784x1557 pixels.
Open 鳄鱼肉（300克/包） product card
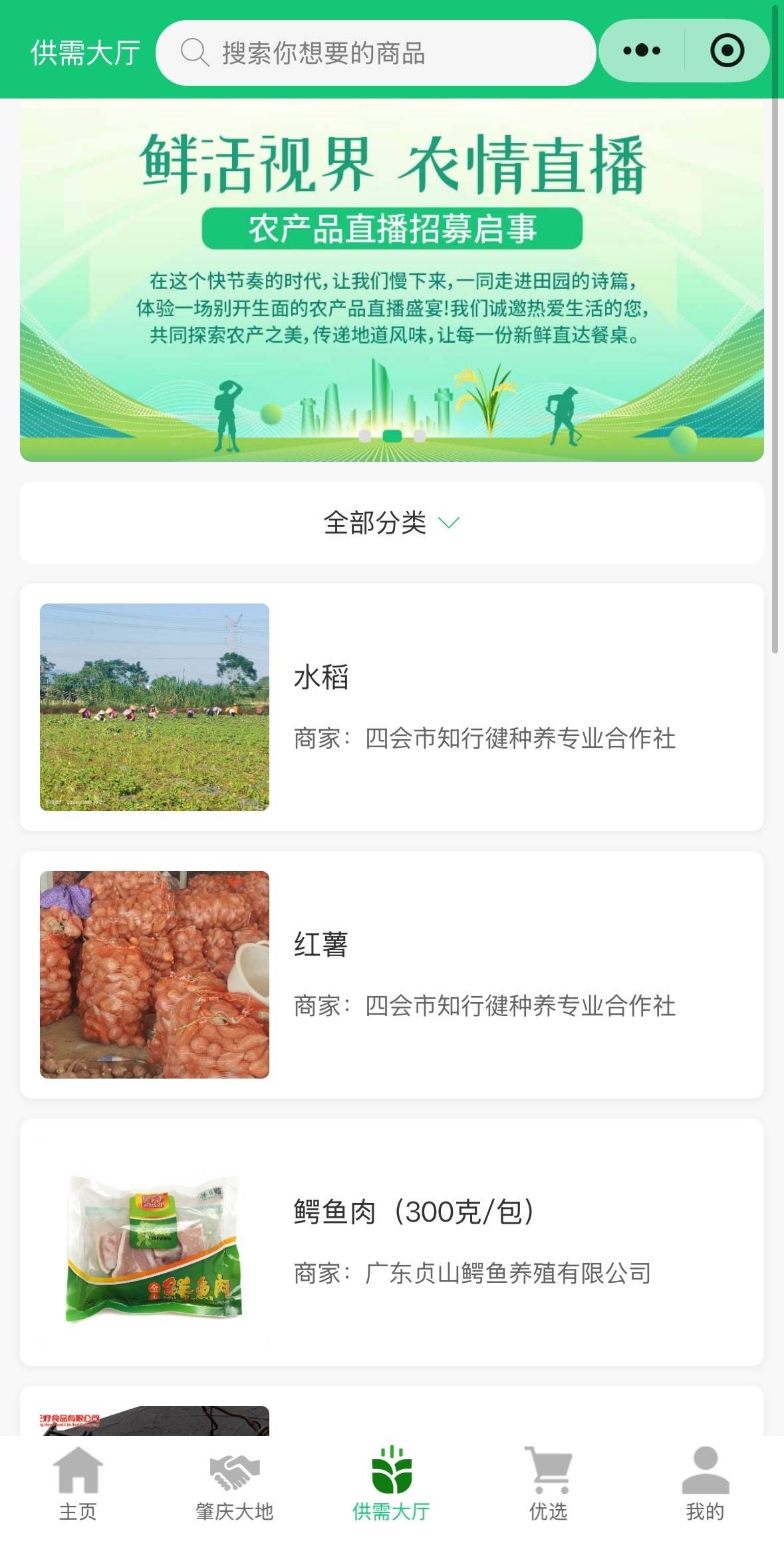pyautogui.click(x=392, y=1242)
